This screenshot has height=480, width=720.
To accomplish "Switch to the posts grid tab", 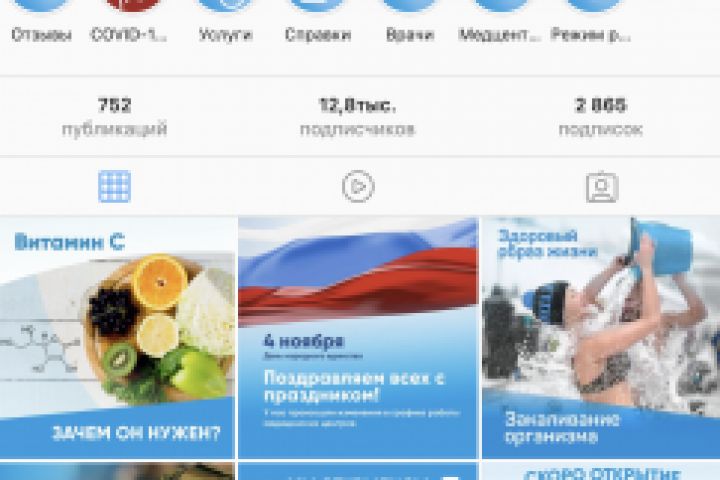I will (x=115, y=186).
